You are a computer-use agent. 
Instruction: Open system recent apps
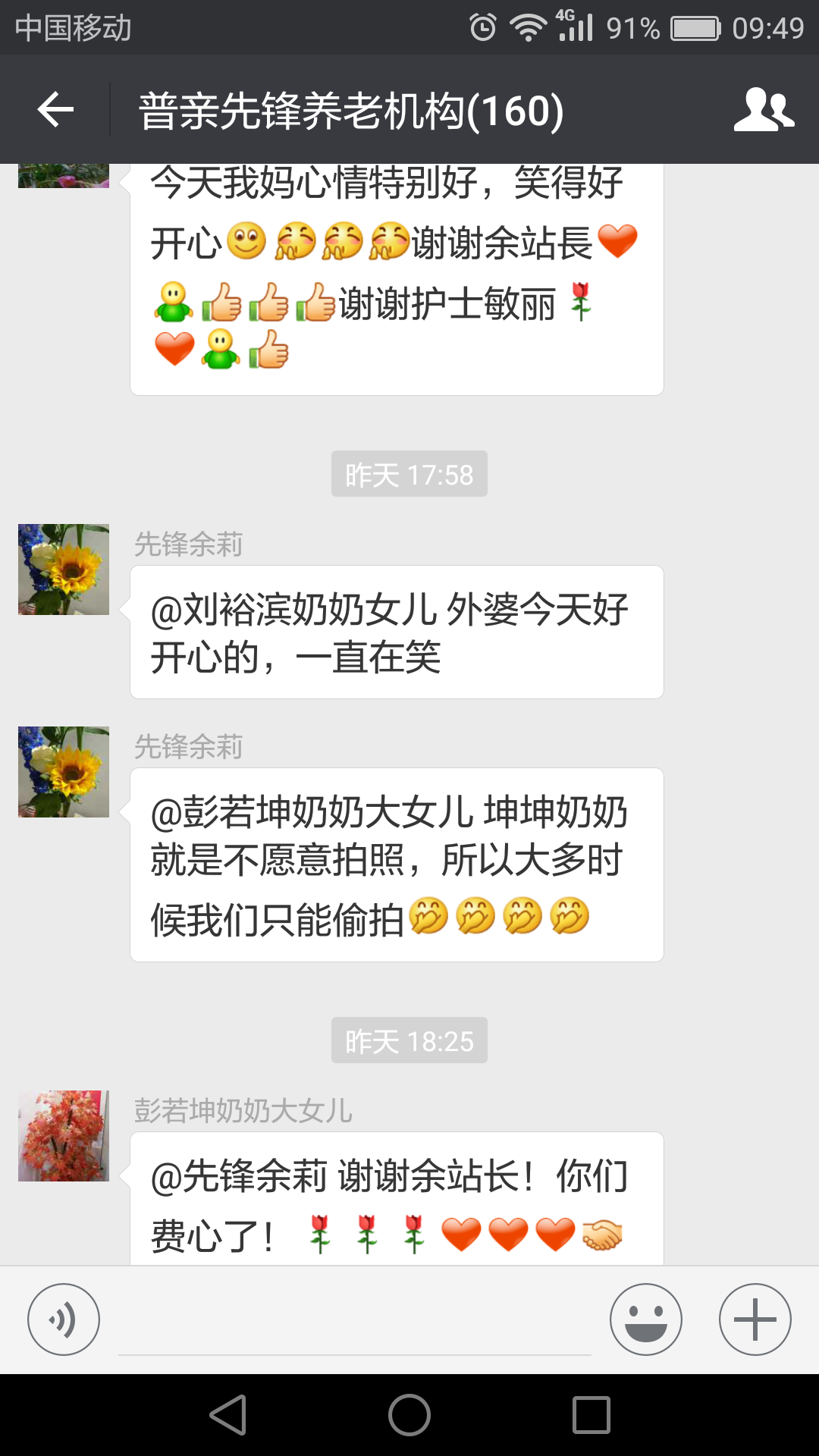click(x=591, y=1415)
